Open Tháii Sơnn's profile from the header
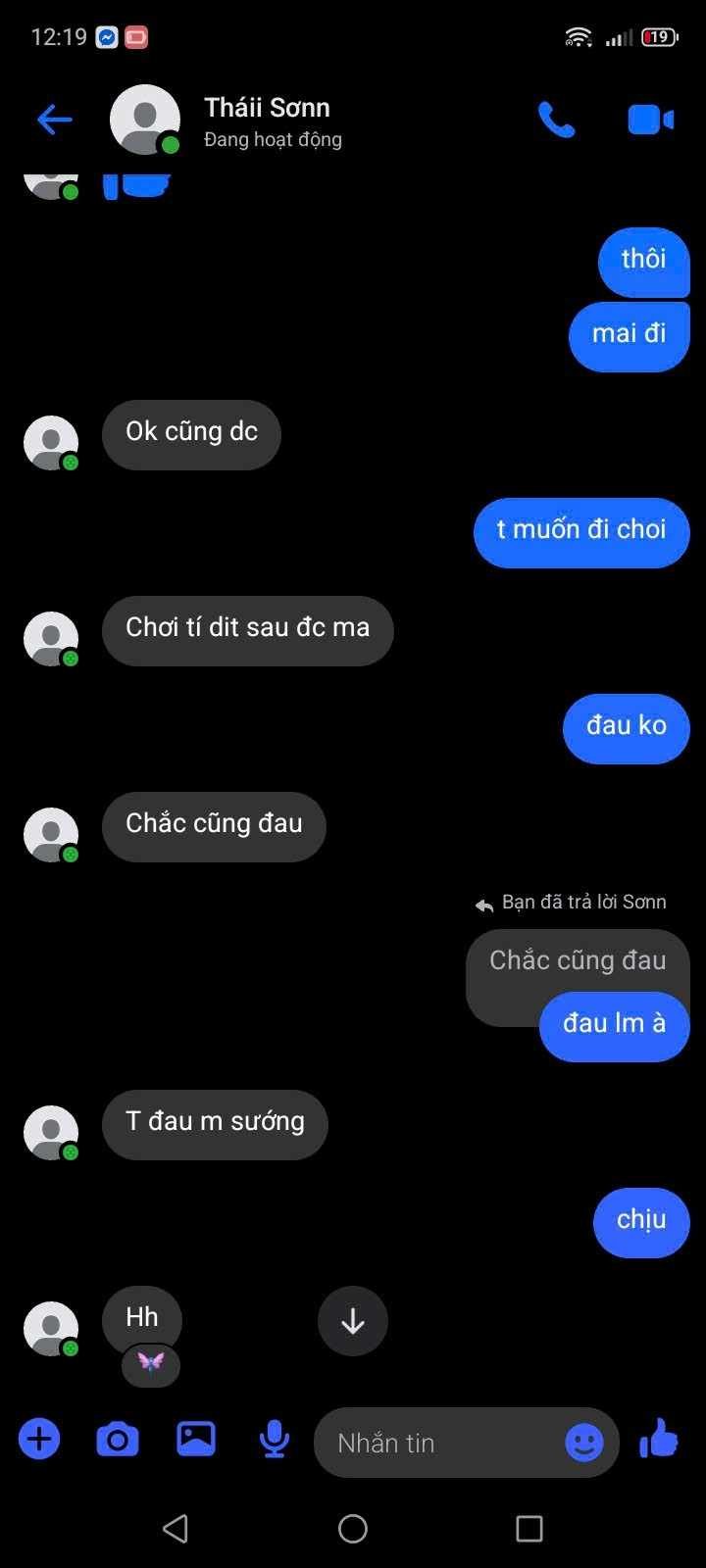The image size is (706, 1568). [x=267, y=121]
